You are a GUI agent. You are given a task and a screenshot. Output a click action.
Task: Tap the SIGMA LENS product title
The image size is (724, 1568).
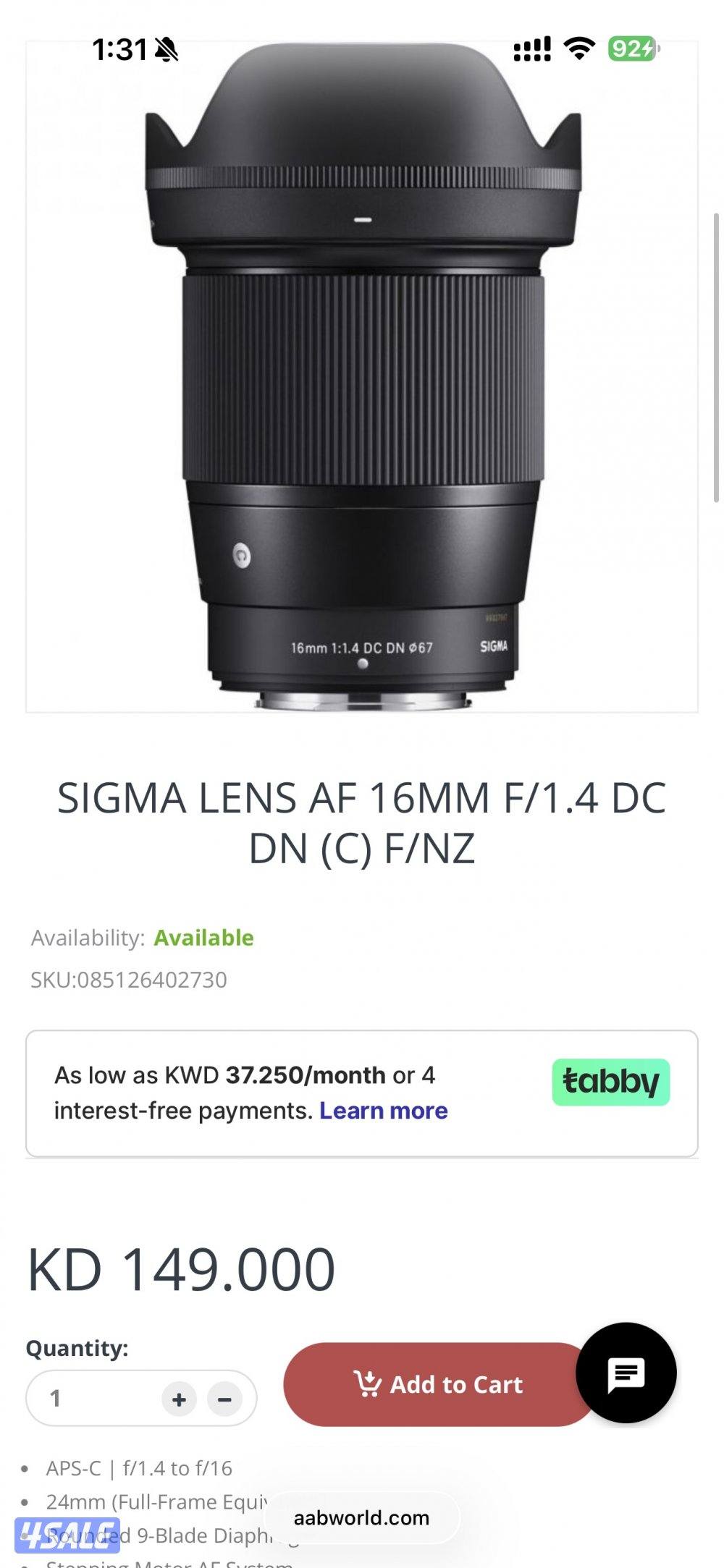pyautogui.click(x=362, y=821)
